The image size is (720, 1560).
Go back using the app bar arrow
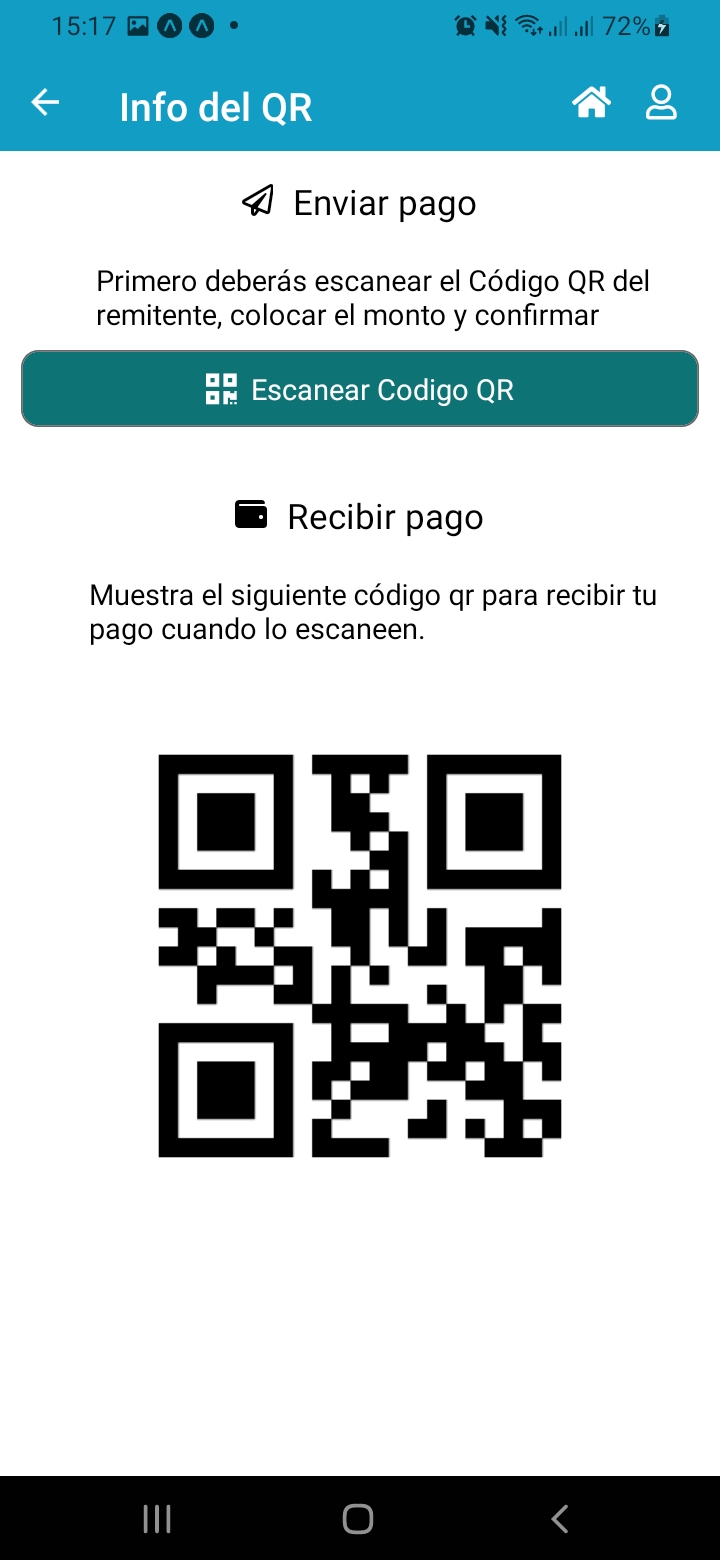[45, 102]
